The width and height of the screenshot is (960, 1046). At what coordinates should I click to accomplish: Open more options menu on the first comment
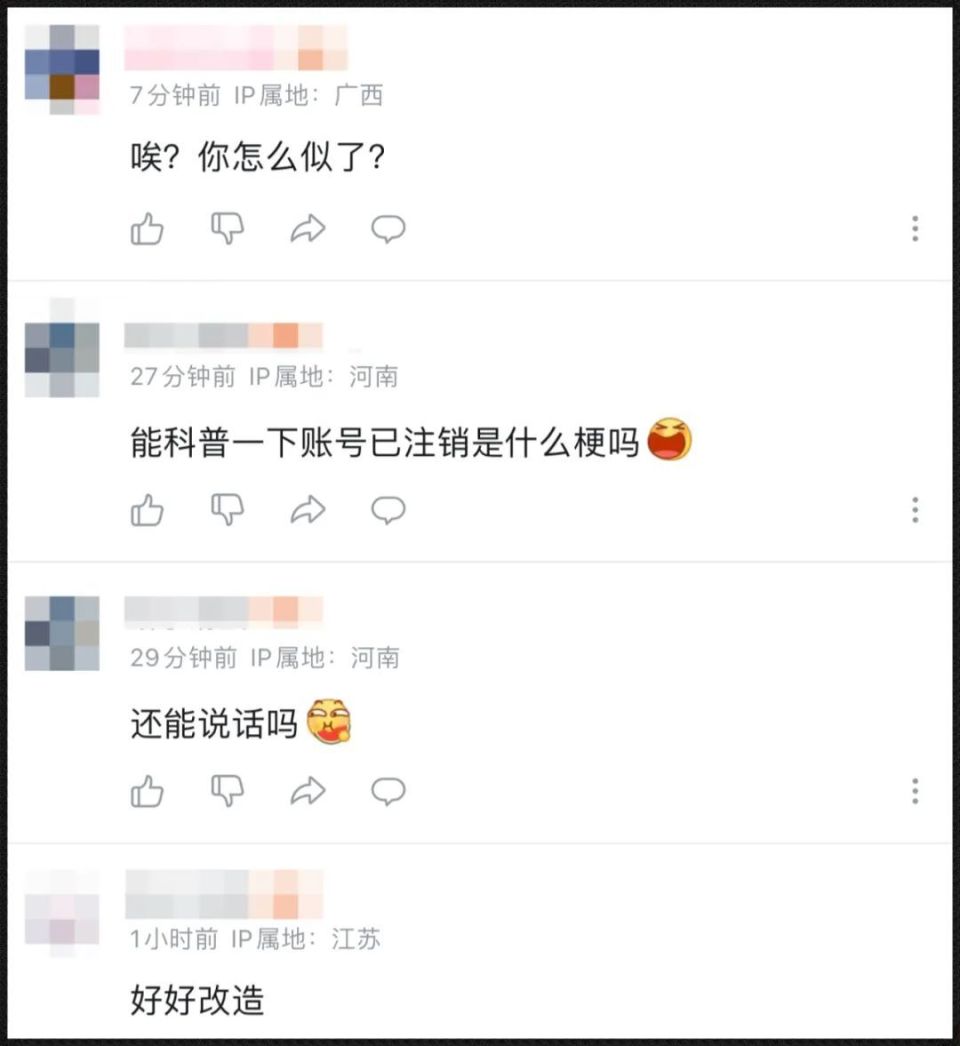914,229
